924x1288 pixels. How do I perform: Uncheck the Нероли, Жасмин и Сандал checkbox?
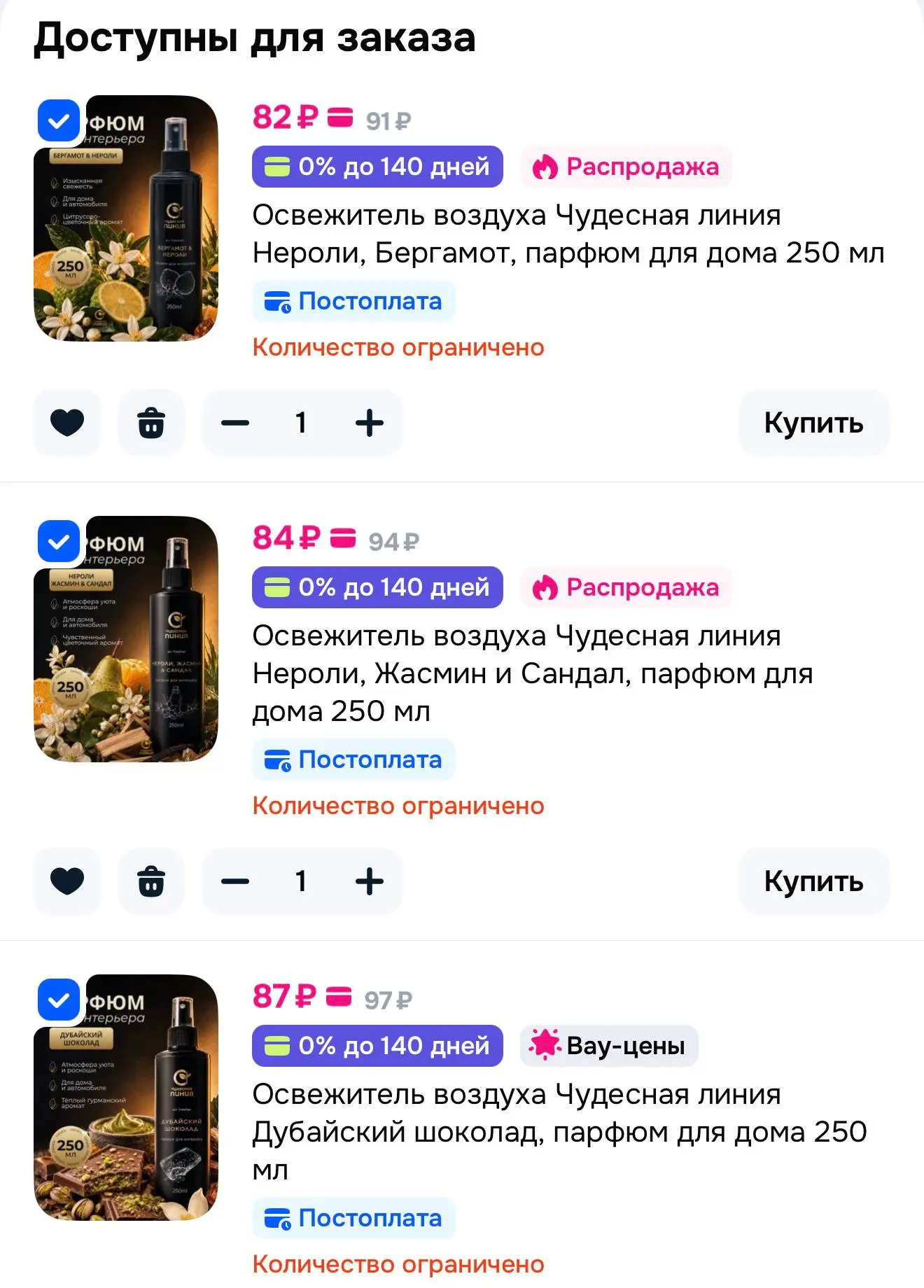(x=59, y=542)
